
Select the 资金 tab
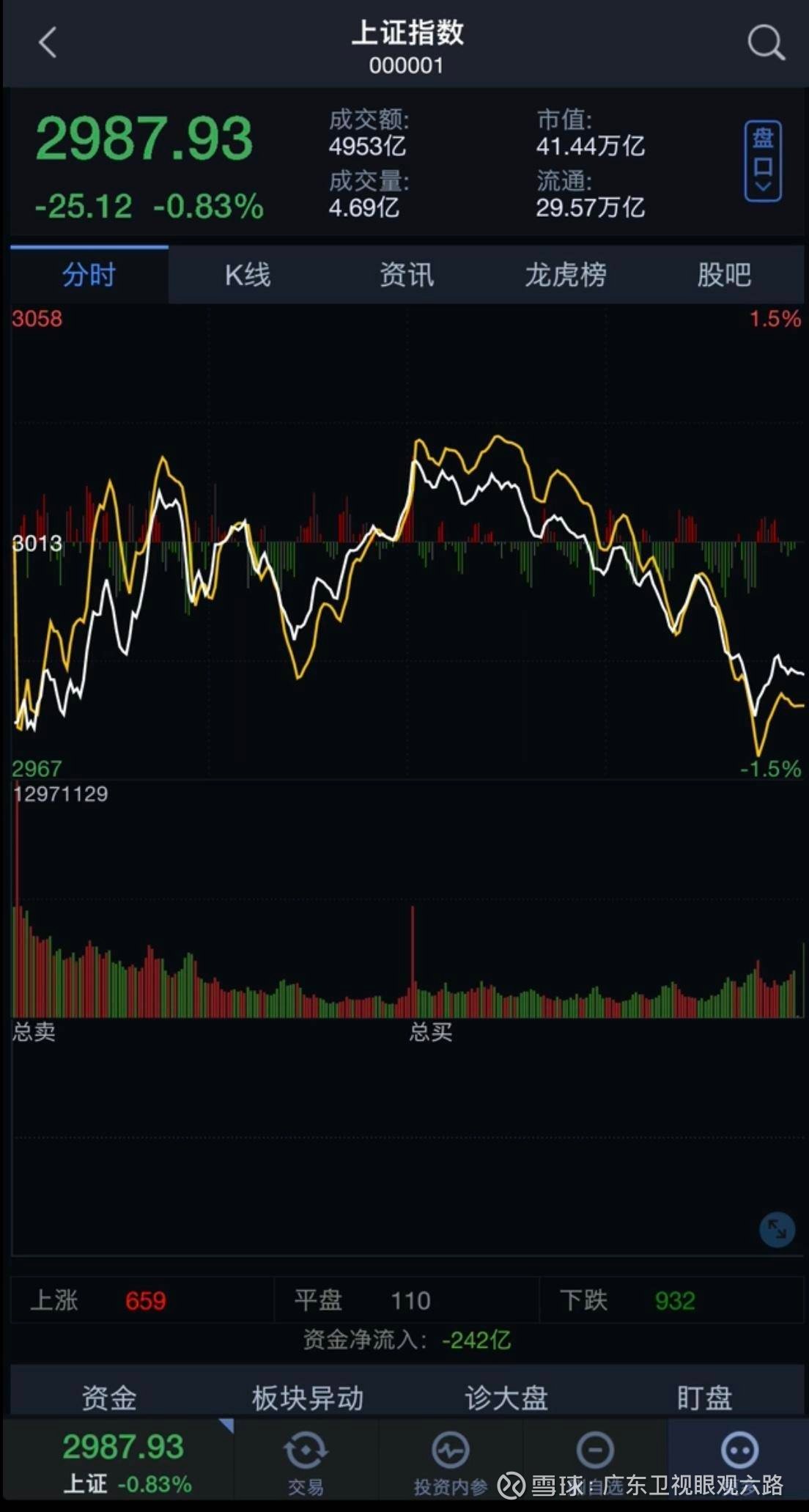pos(109,1397)
